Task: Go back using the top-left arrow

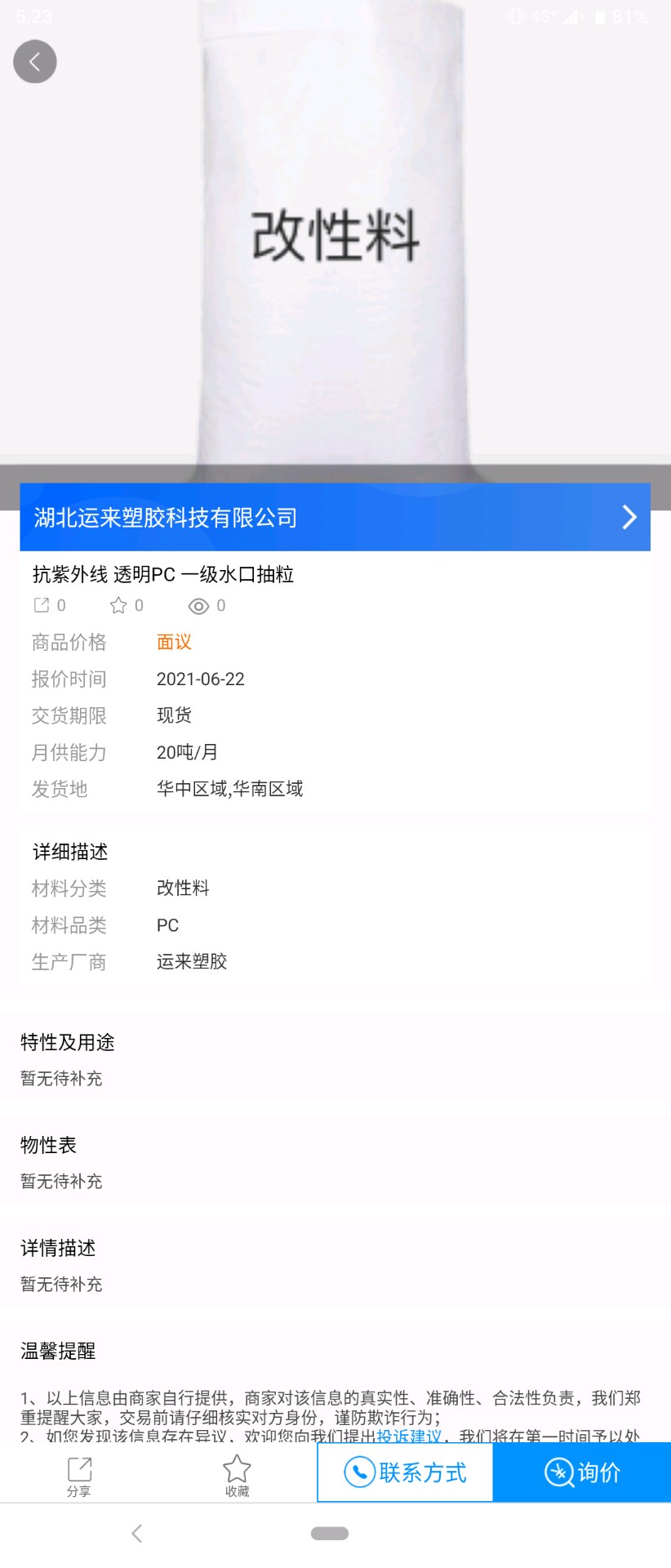Action: 35,61
